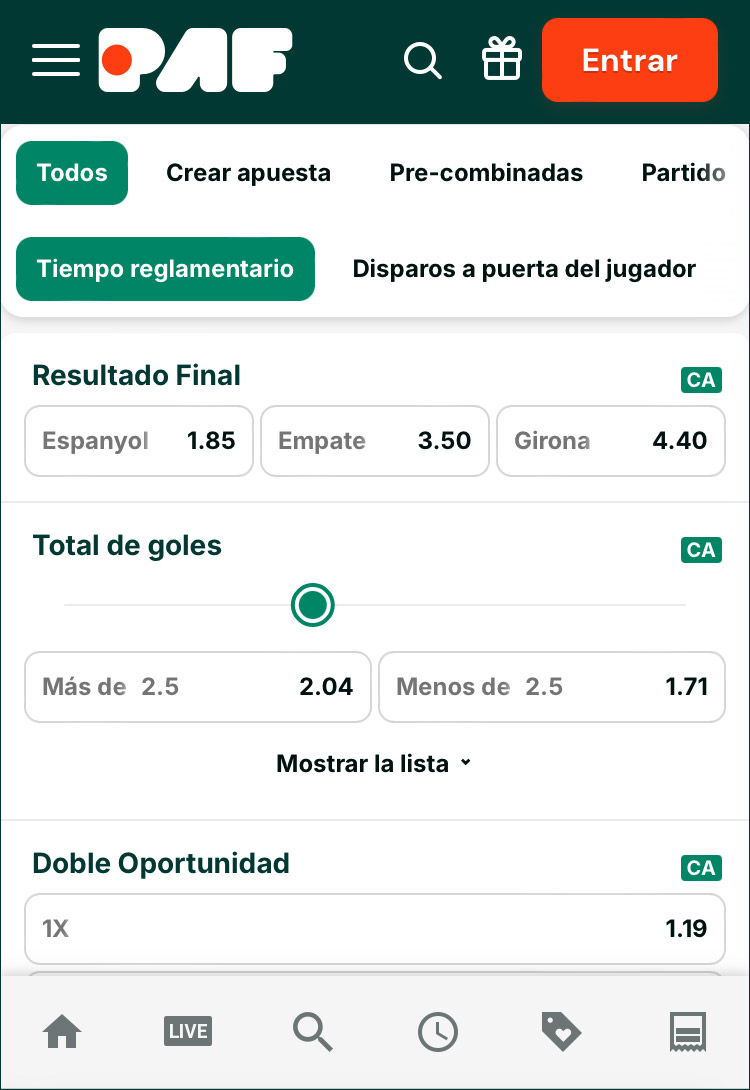Pick Empate at 3.50
Screen dimensions: 750x1090
[375, 441]
